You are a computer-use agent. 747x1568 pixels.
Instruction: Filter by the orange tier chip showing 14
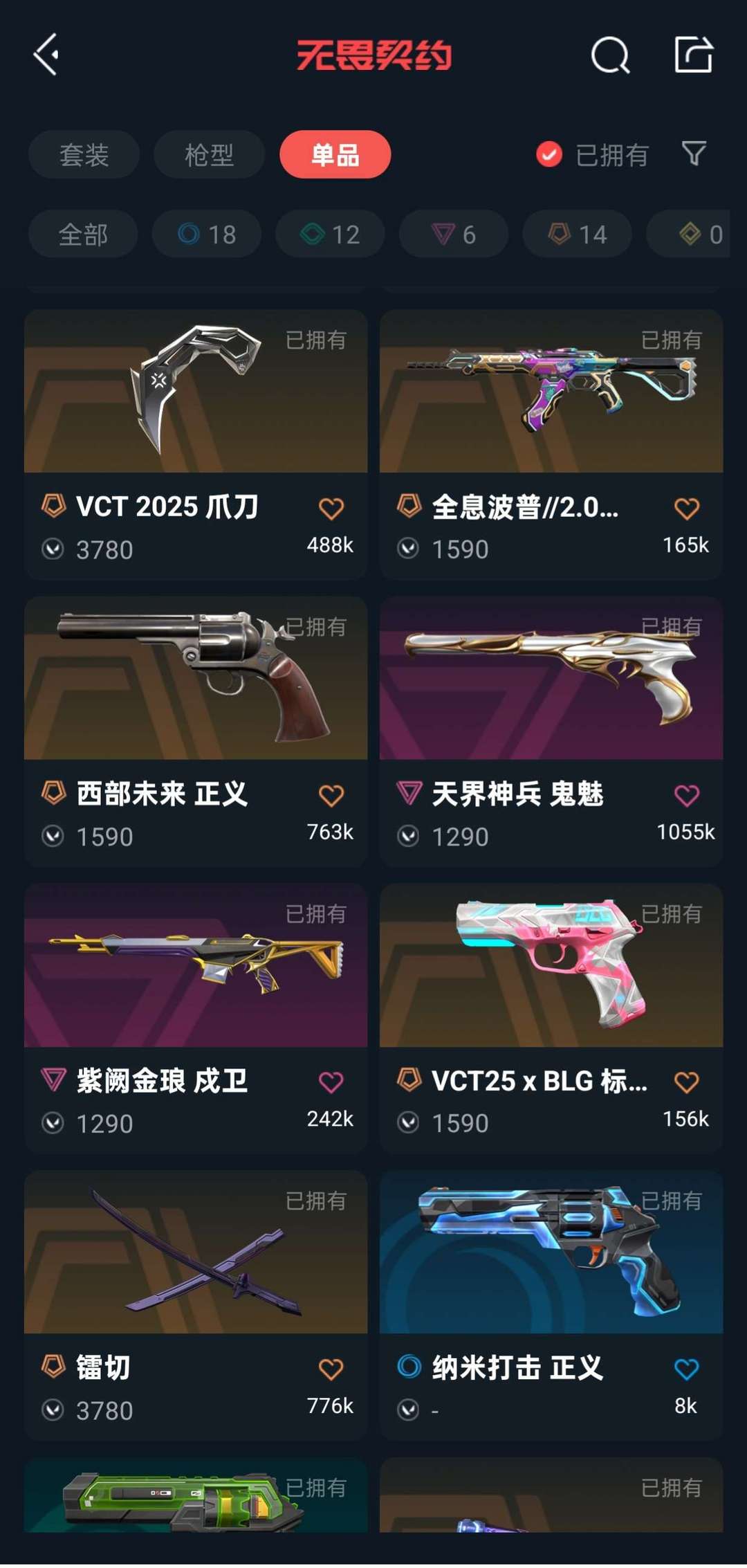click(x=577, y=234)
